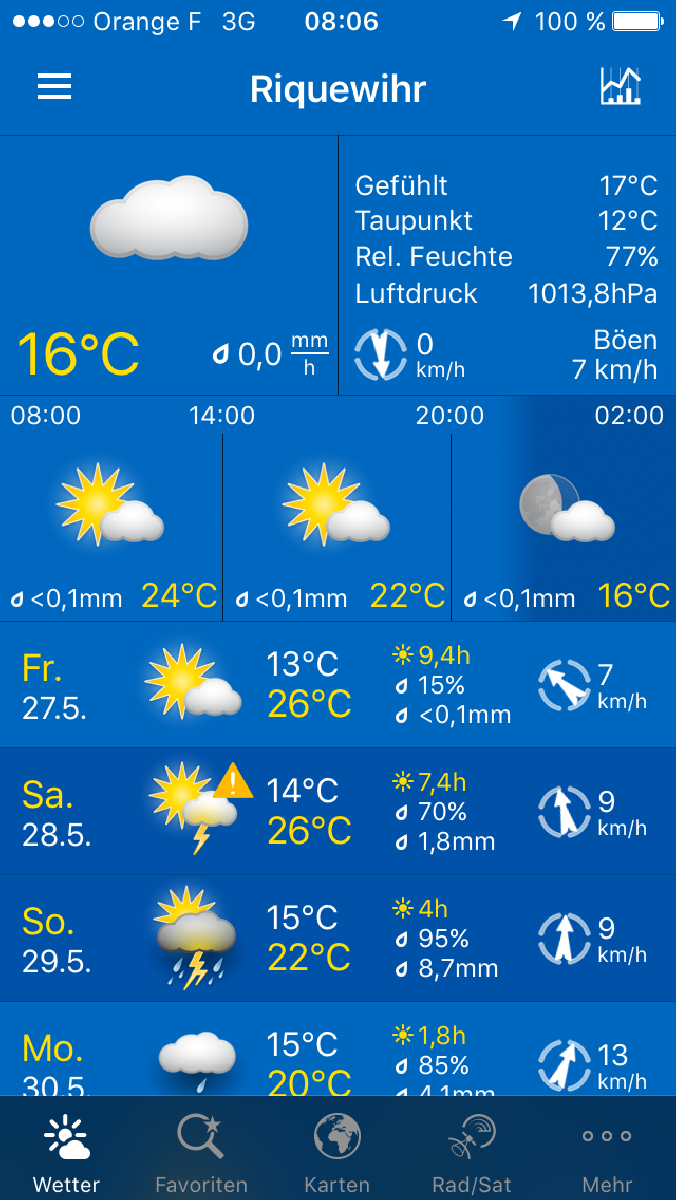
Task: Open current 16°C weather conditions
Action: [x=169, y=265]
